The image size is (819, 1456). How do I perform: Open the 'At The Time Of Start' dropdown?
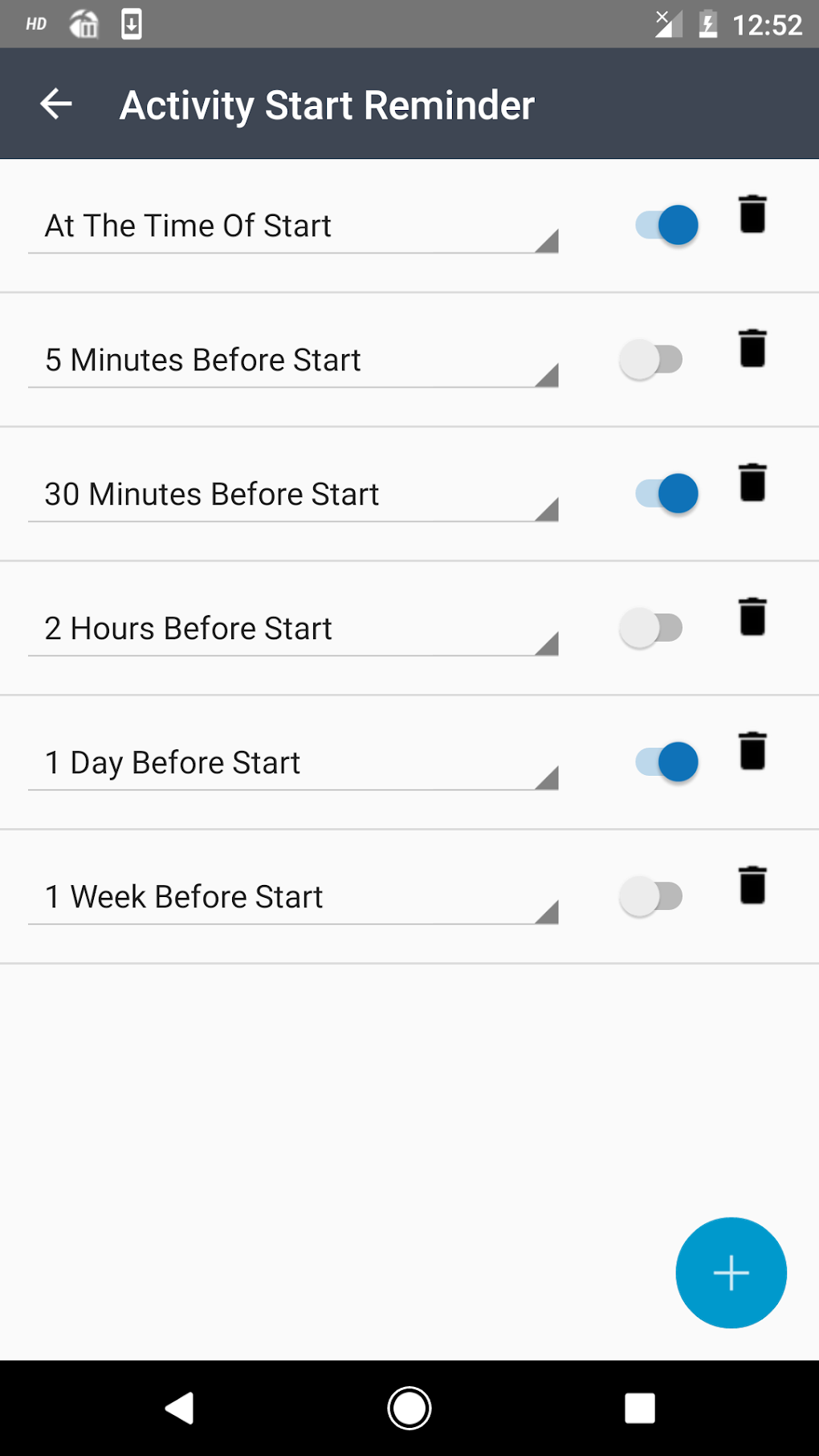(x=293, y=226)
